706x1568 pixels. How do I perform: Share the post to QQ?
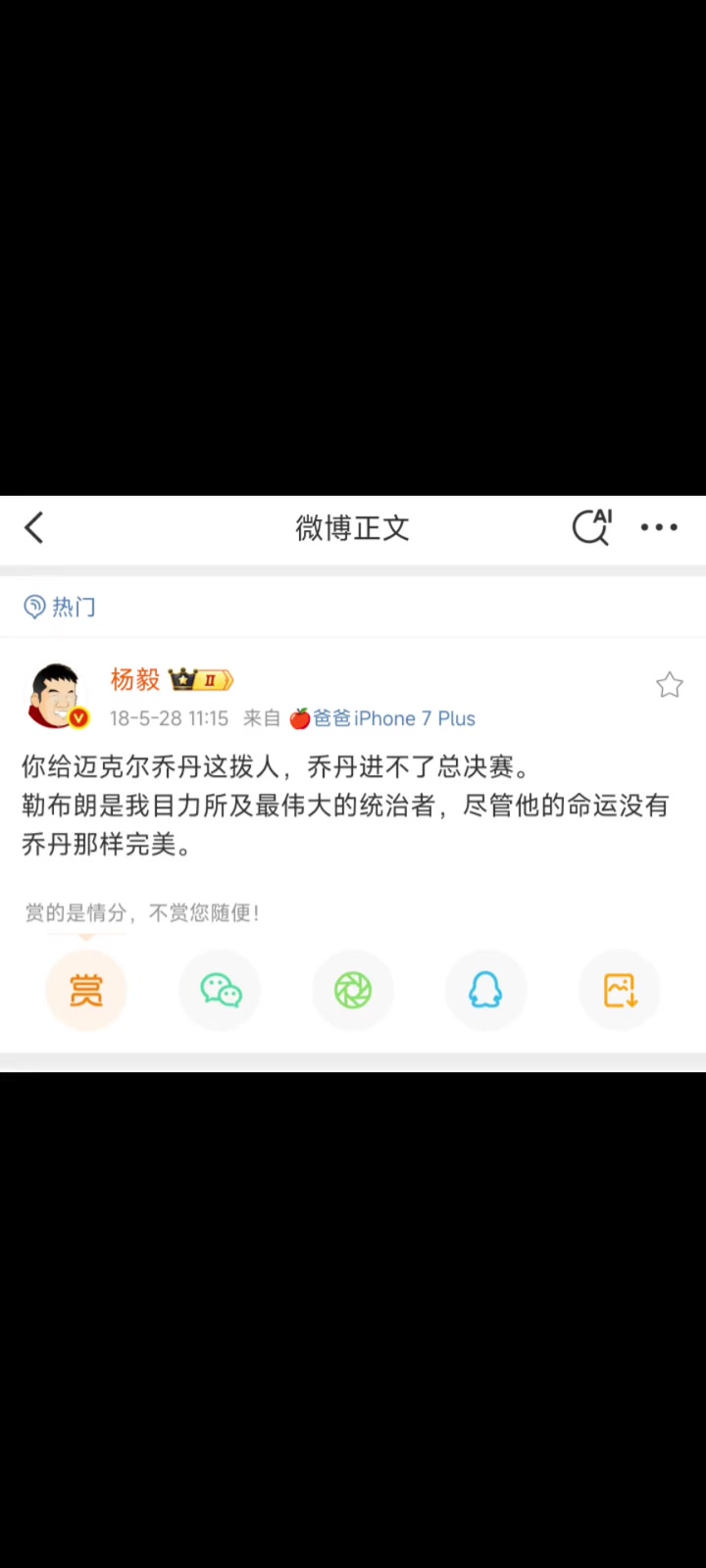pos(485,991)
